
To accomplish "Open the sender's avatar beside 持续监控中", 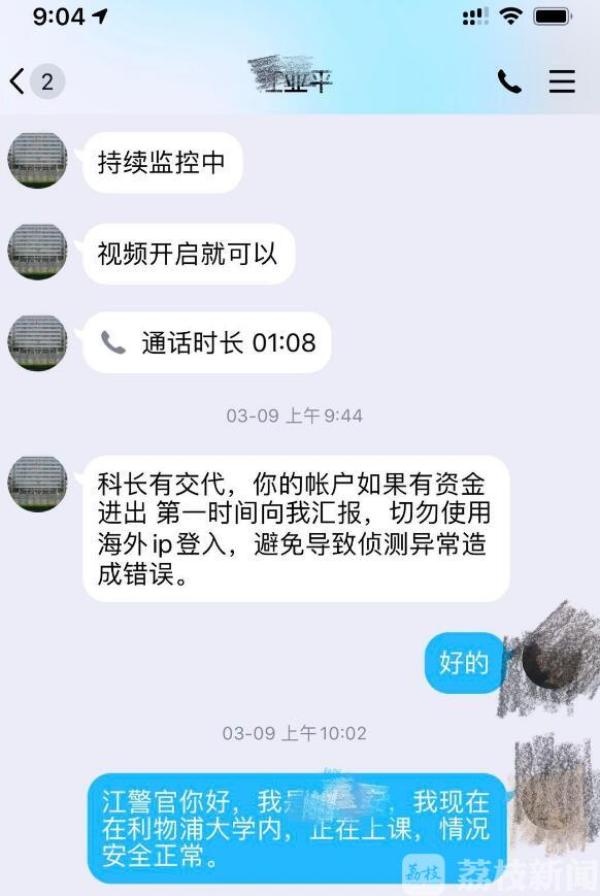I will [x=37, y=160].
